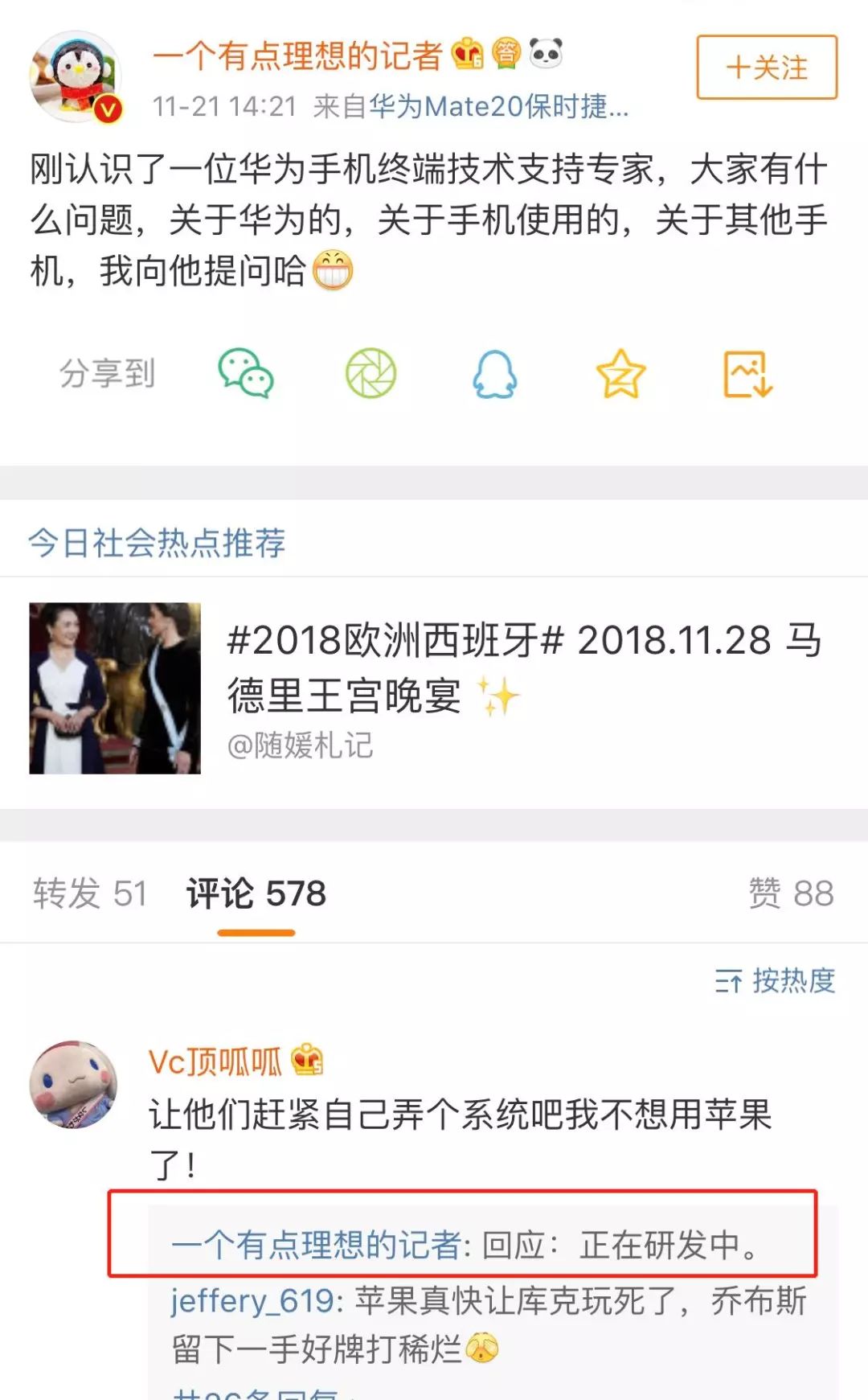The height and width of the screenshot is (1400, 868).
Task: Open Vc顶呱呱's profile avatar
Action: (73, 1084)
